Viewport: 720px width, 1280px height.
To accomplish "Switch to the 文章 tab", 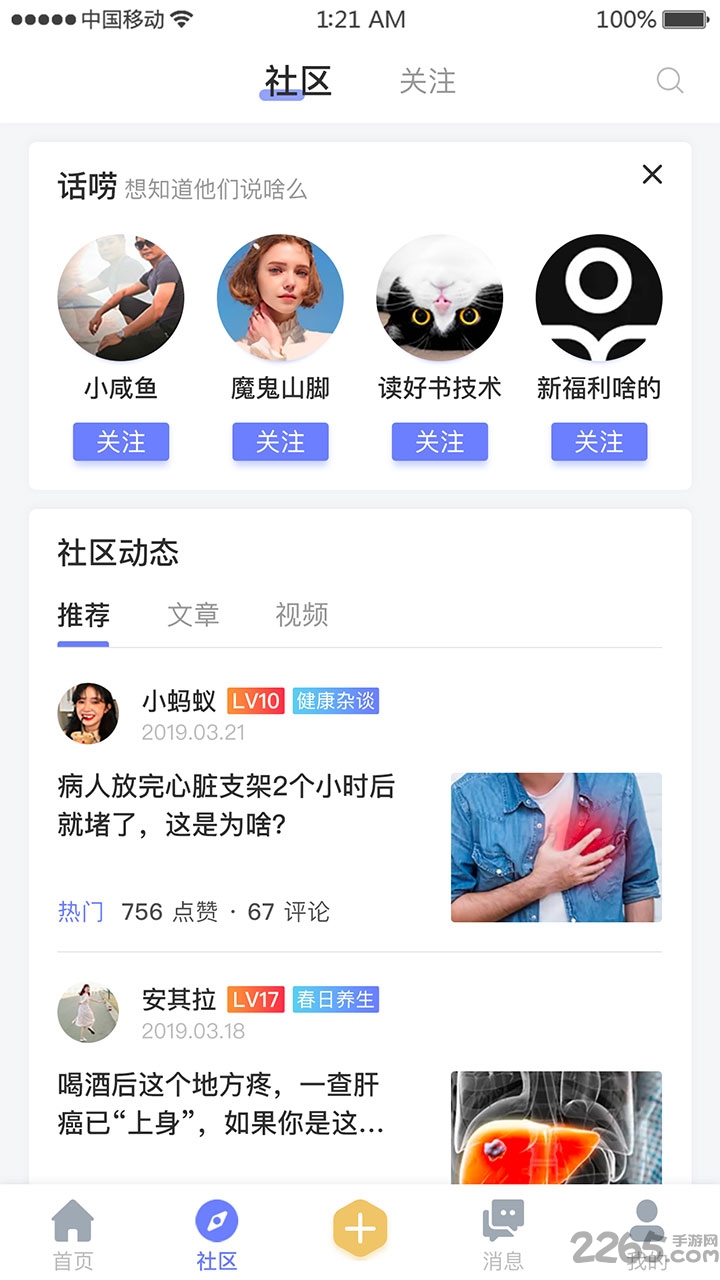I will point(192,615).
